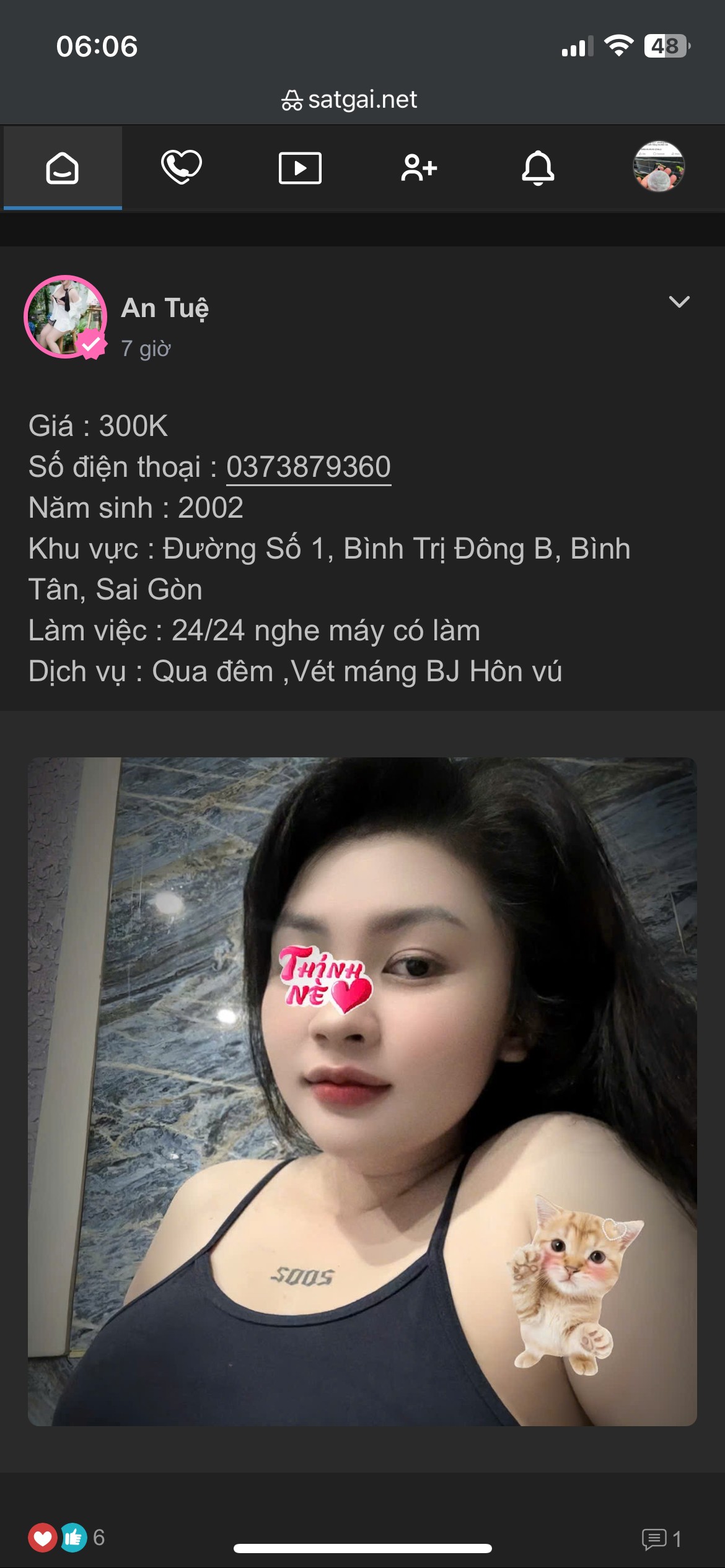This screenshot has width=725, height=1568.
Task: Tap the satgai.net address bar
Action: (349, 100)
